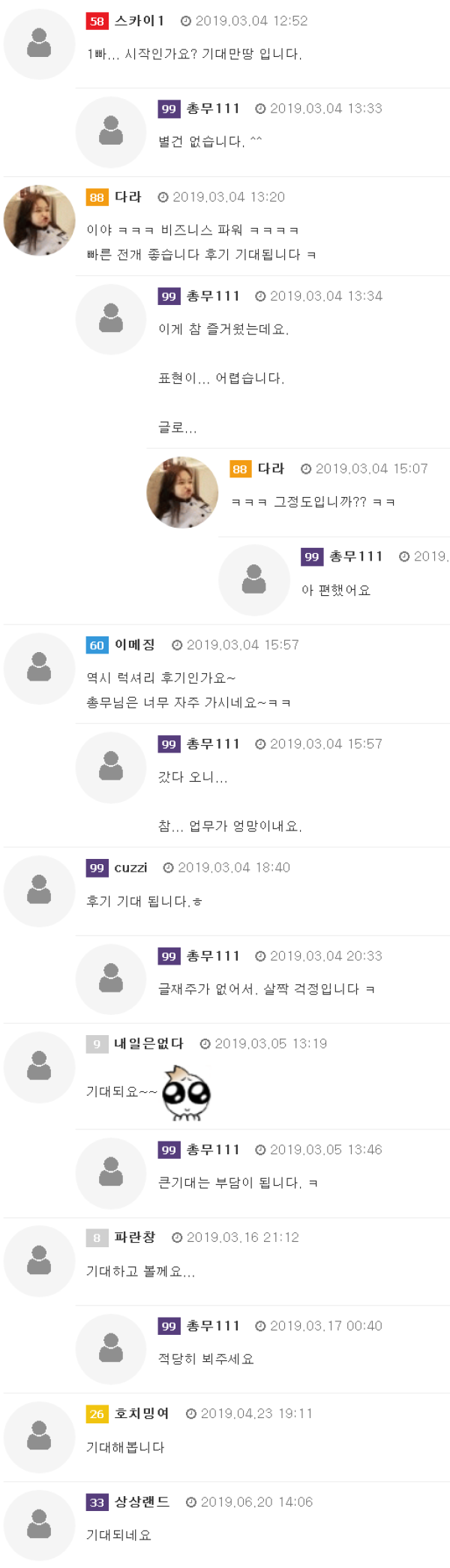This screenshot has height=1568, width=450.
Task: Open 스카이1's profile from username
Action: tap(139, 21)
